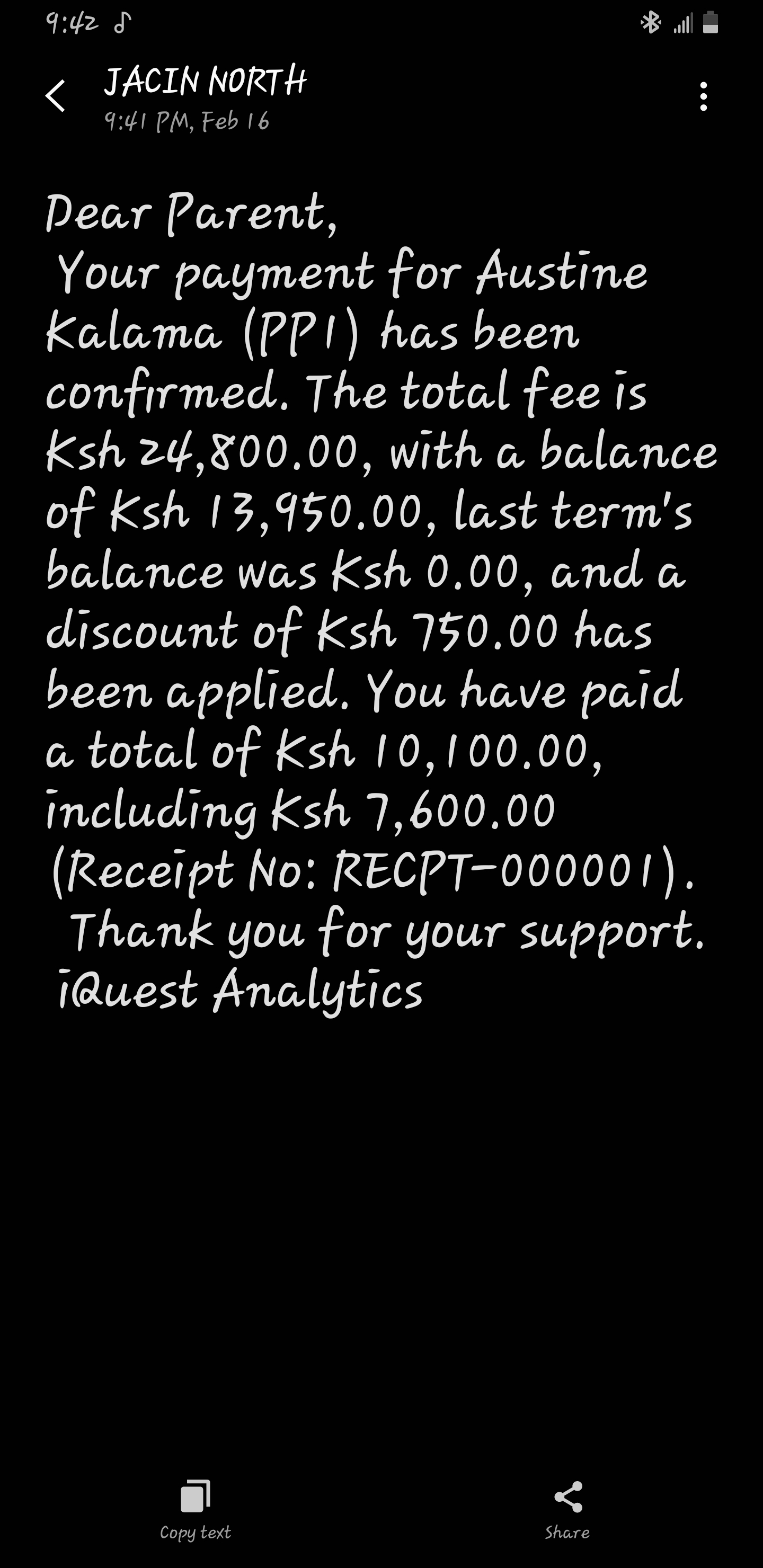Viewport: 763px width, 1568px height.
Task: Go back from the JACIN NORTH message
Action: tap(55, 96)
